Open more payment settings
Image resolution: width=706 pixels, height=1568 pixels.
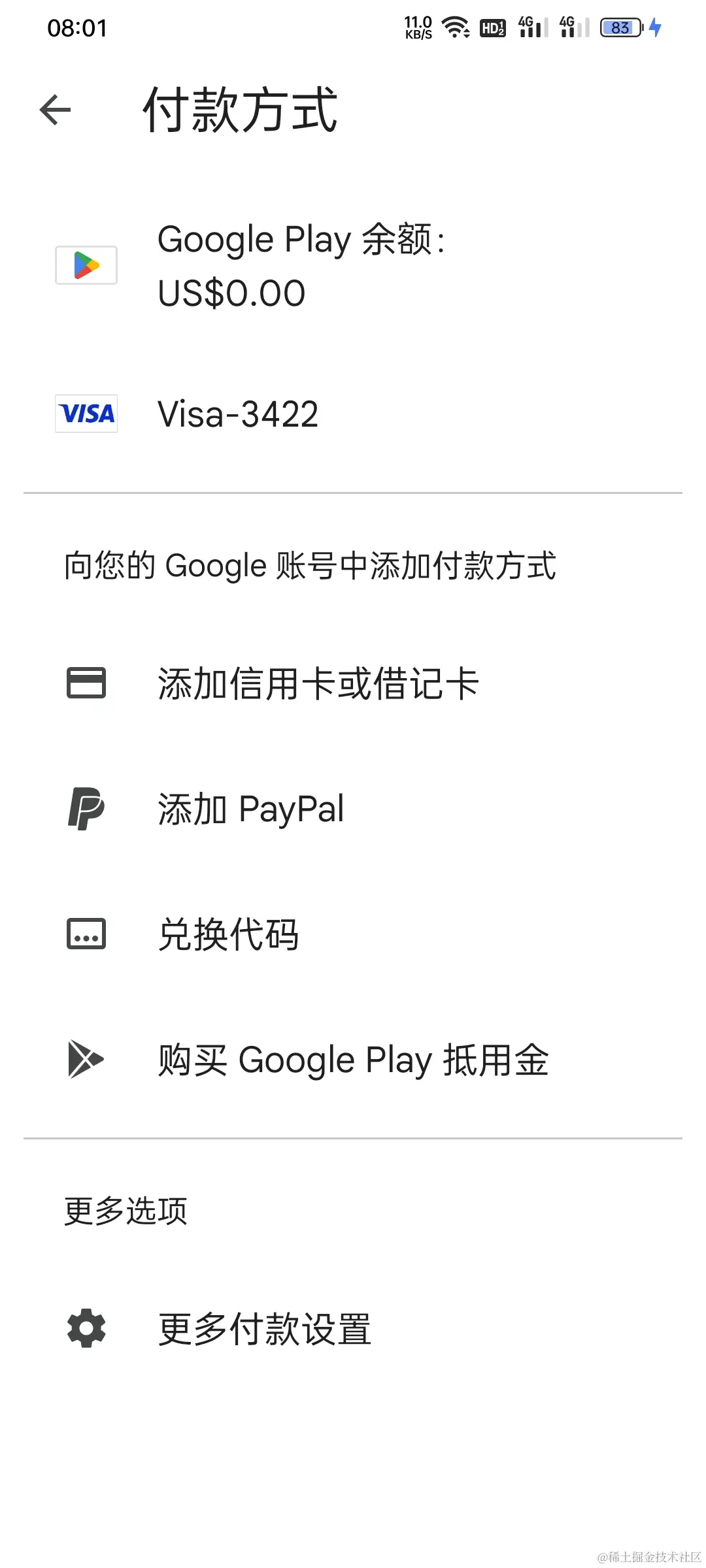[x=265, y=1329]
